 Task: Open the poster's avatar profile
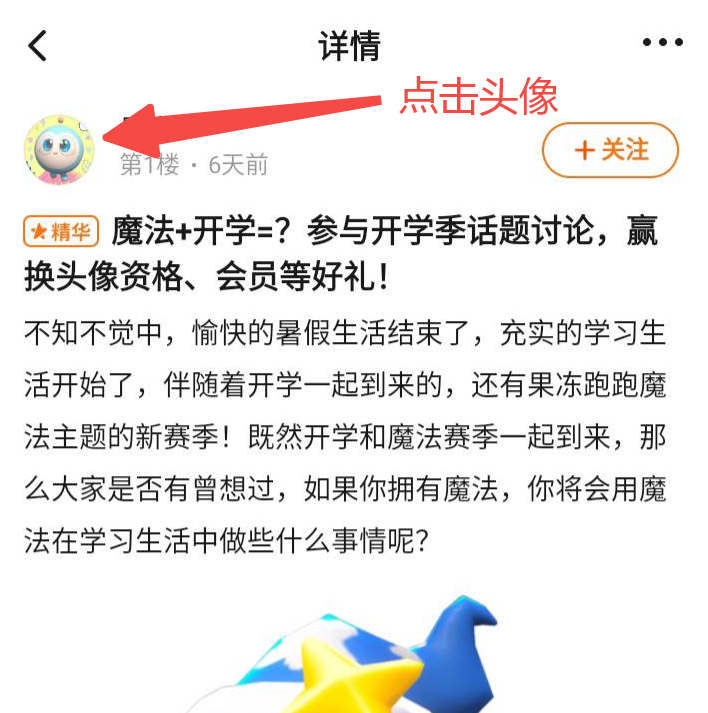(x=60, y=151)
